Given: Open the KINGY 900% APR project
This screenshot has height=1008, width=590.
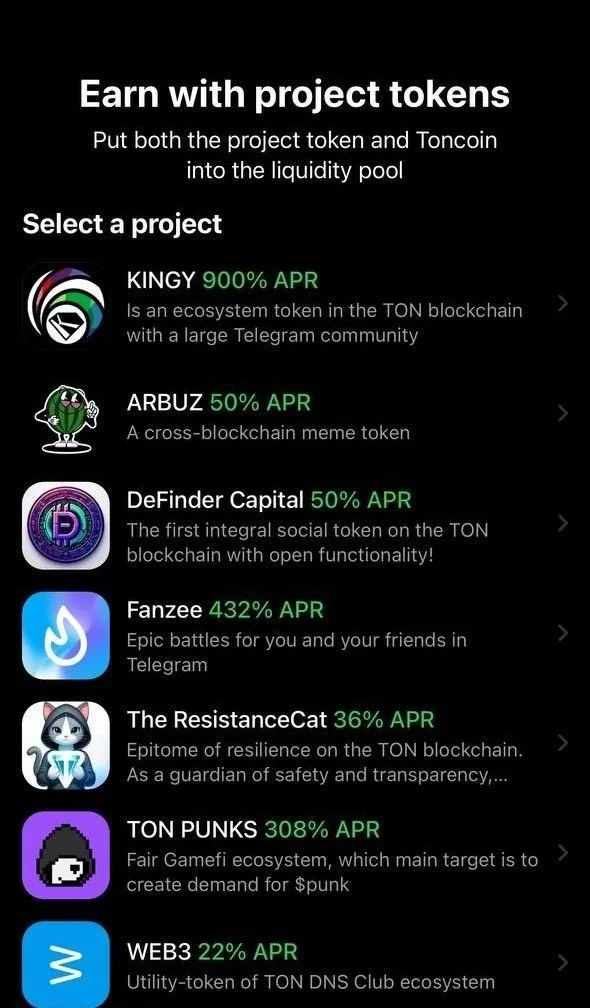Looking at the screenshot, I should tap(295, 306).
